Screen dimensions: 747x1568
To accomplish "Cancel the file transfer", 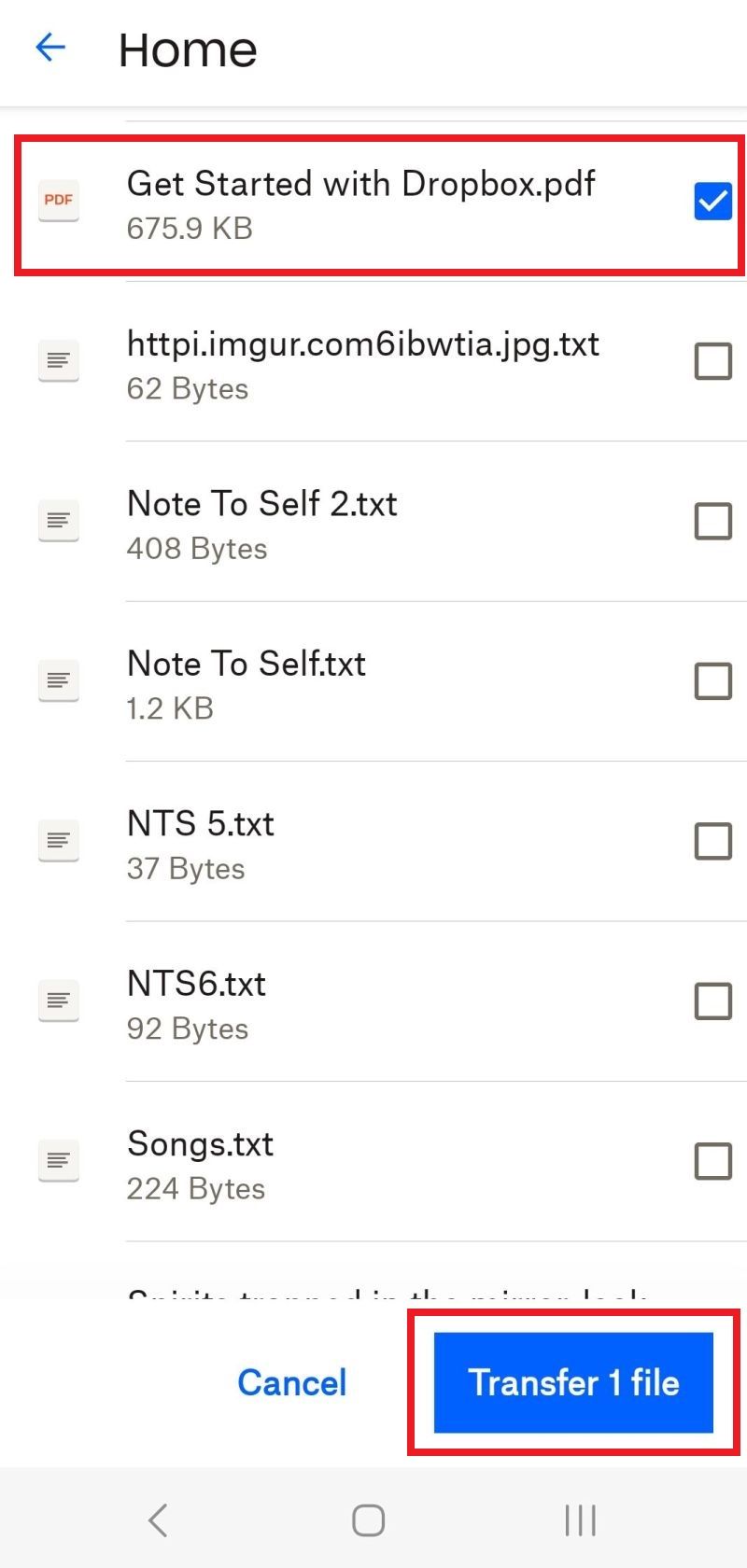I will point(292,1382).
